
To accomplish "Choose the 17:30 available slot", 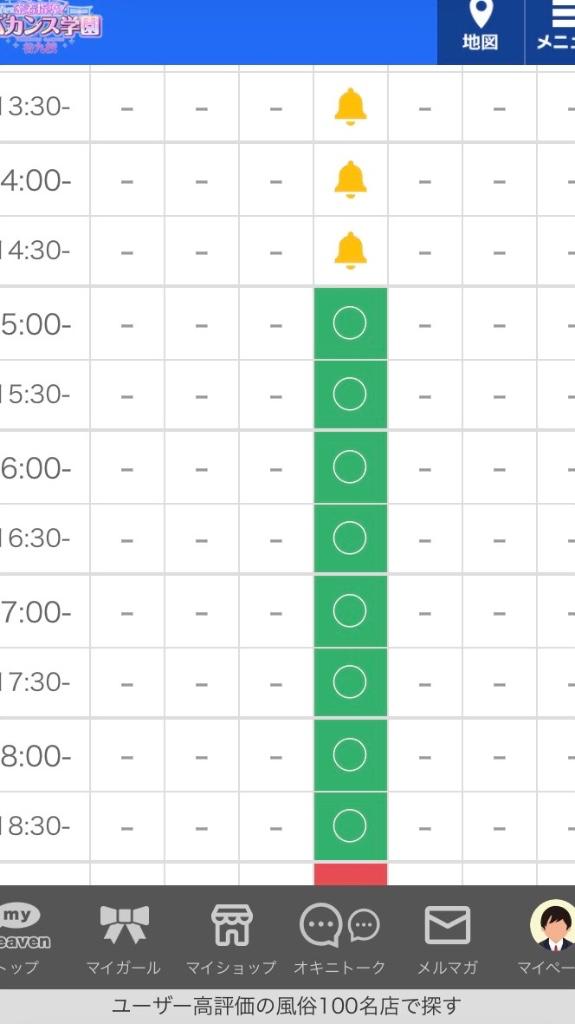I will click(350, 682).
